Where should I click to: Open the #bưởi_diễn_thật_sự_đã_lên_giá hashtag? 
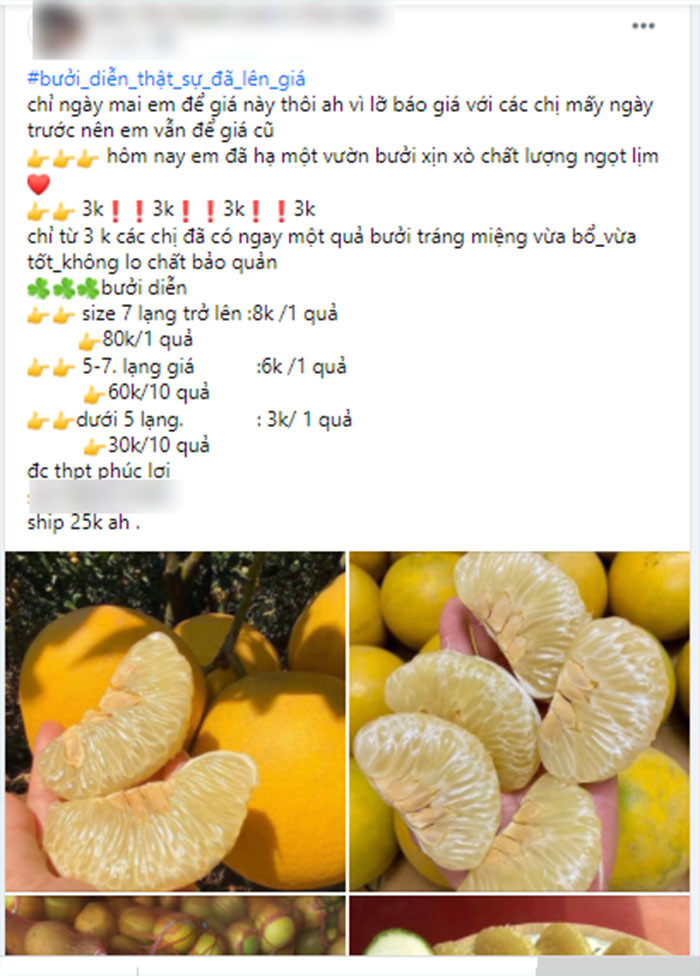tap(169, 78)
